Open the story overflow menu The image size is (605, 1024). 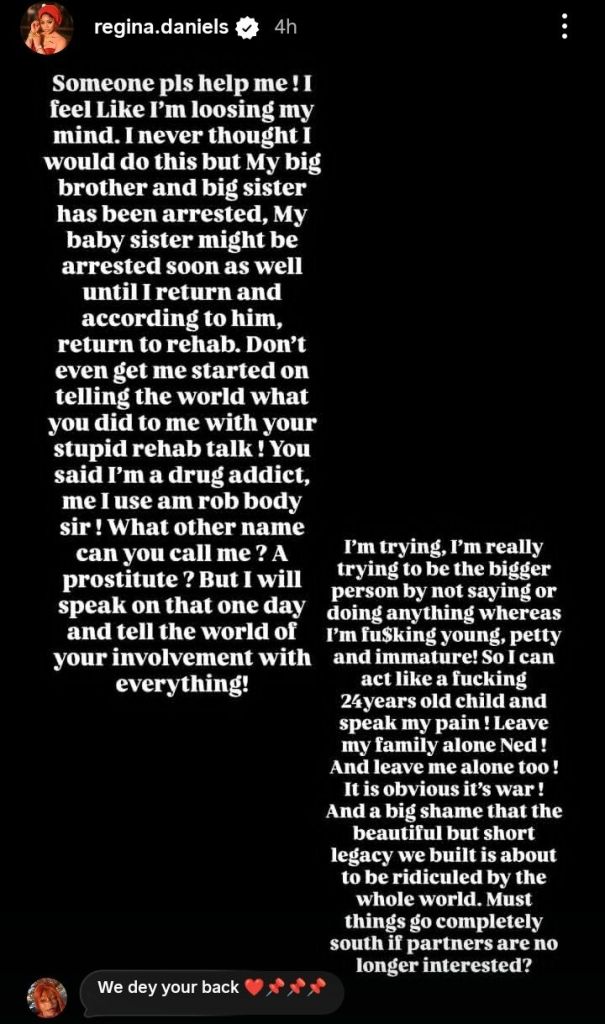pos(565,27)
